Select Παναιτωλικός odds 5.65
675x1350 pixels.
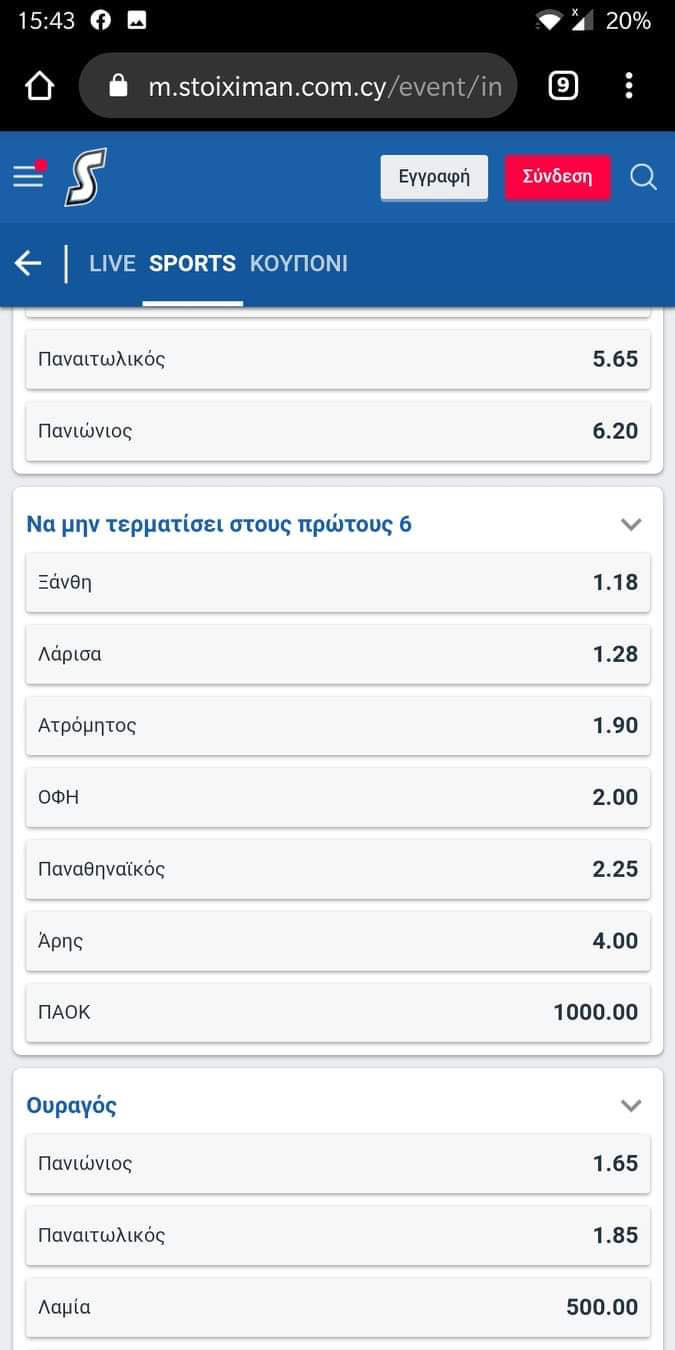coord(338,359)
